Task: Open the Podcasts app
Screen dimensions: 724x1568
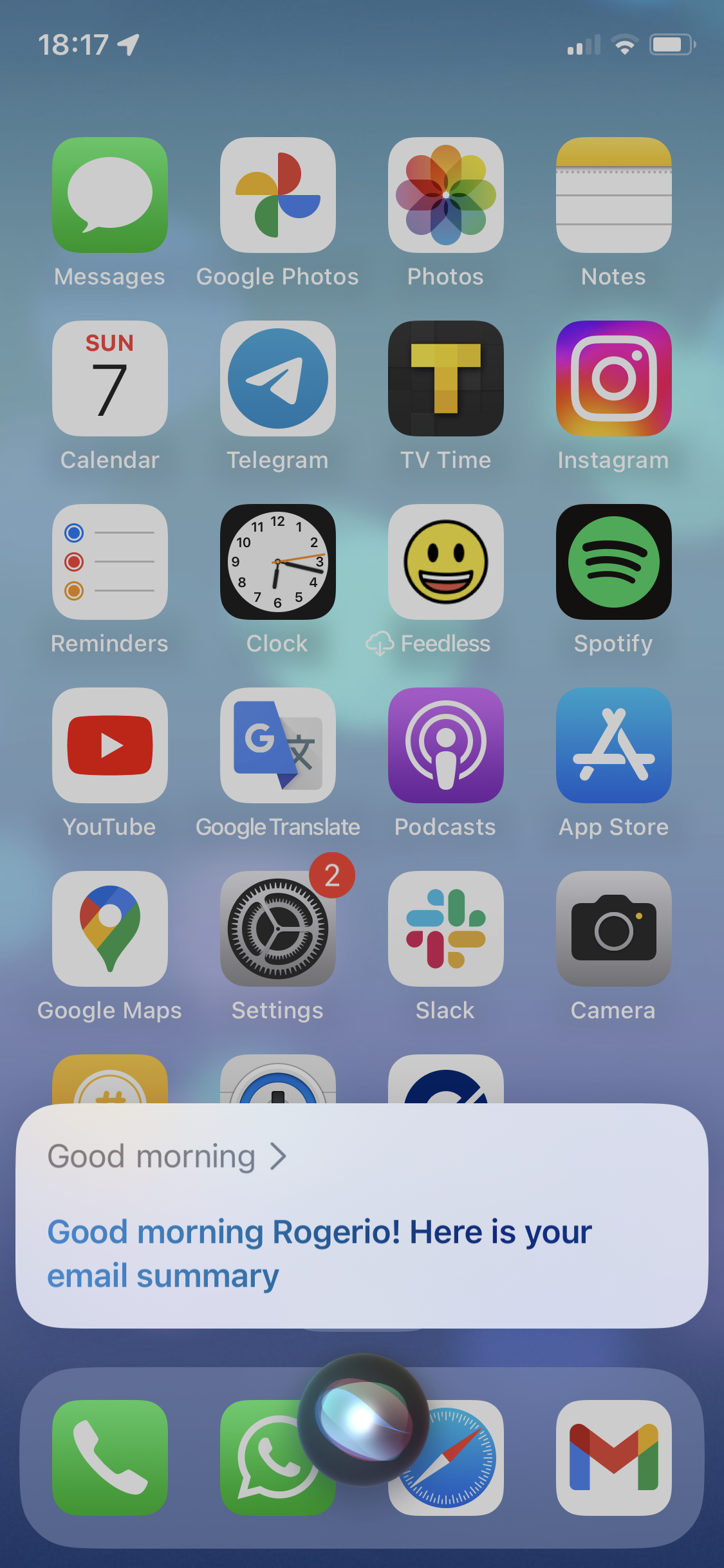Action: click(445, 745)
